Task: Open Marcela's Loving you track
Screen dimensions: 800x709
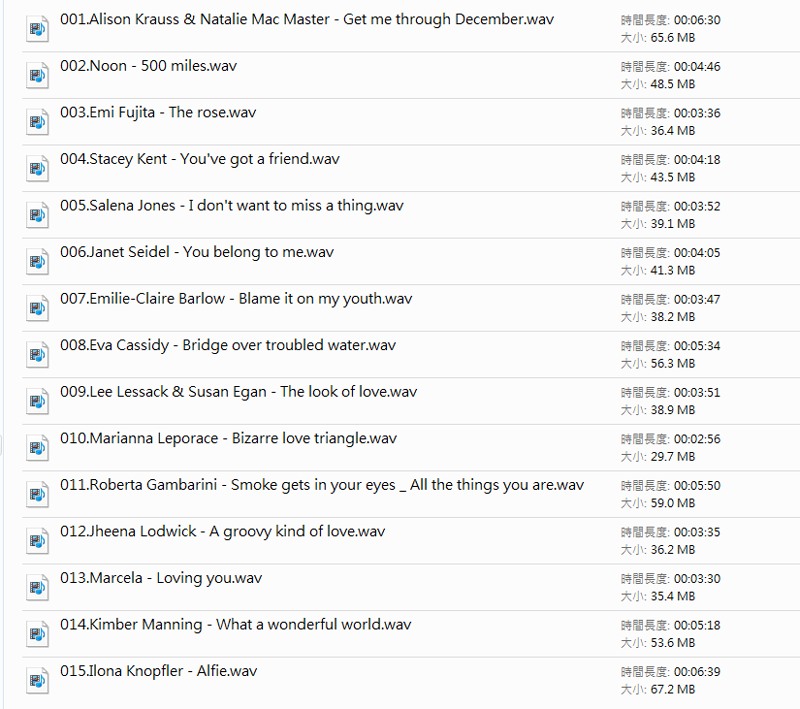Action: [161, 578]
